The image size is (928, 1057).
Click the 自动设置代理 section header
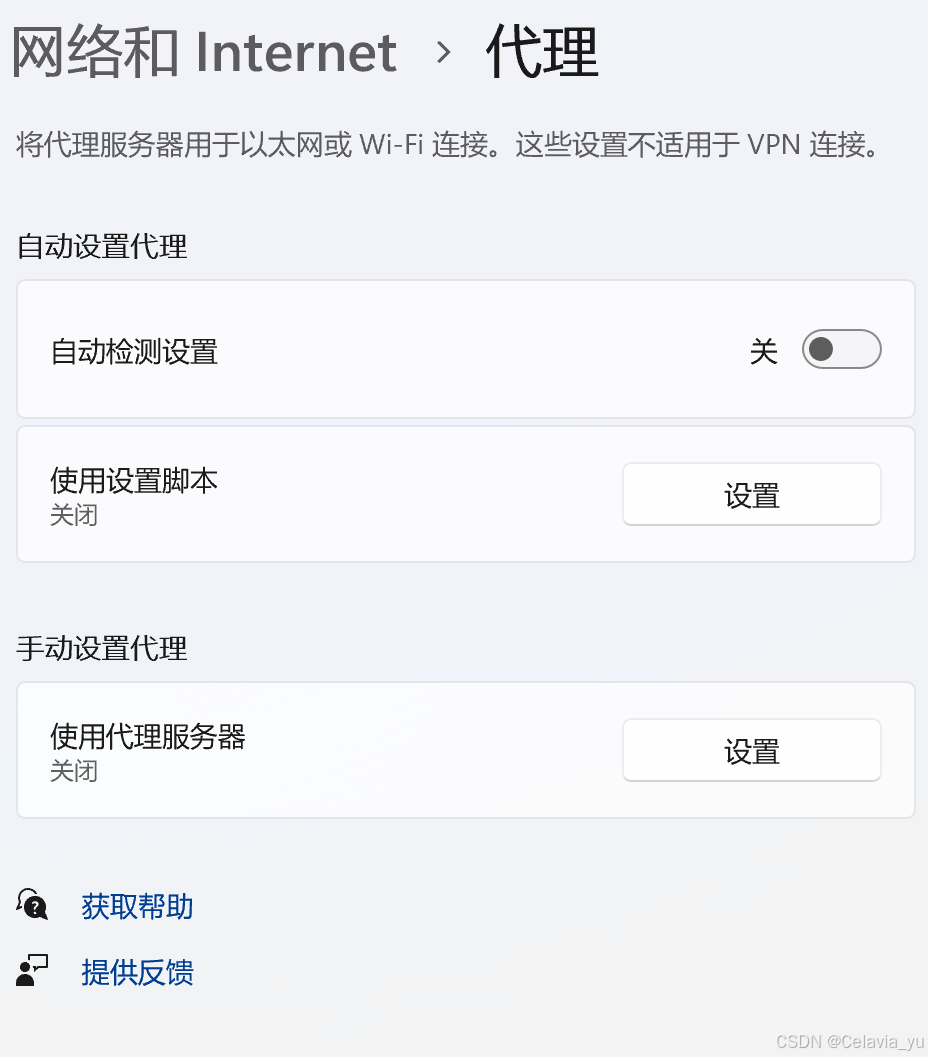(101, 246)
